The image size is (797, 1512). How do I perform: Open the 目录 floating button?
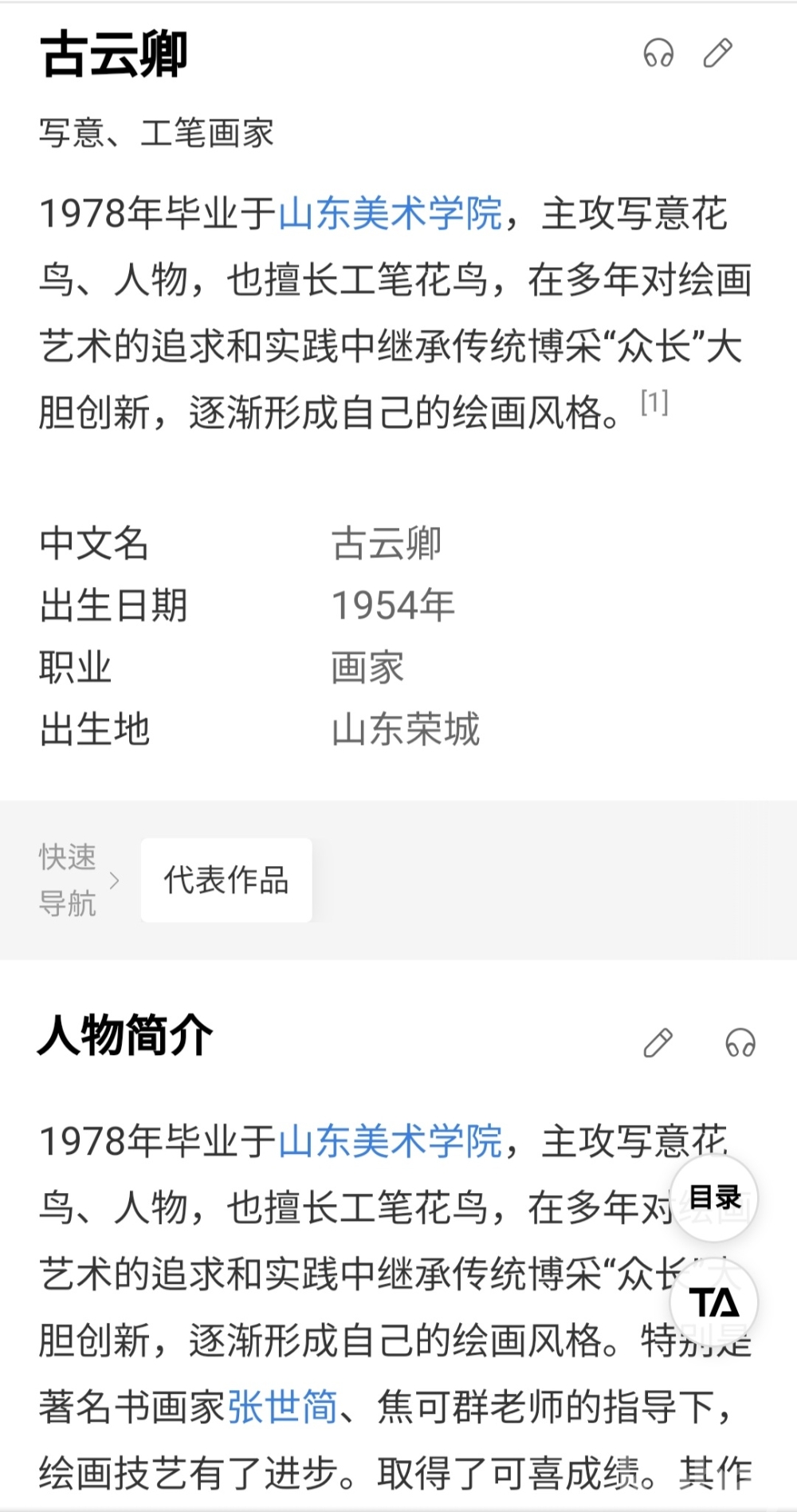pyautogui.click(x=714, y=1197)
